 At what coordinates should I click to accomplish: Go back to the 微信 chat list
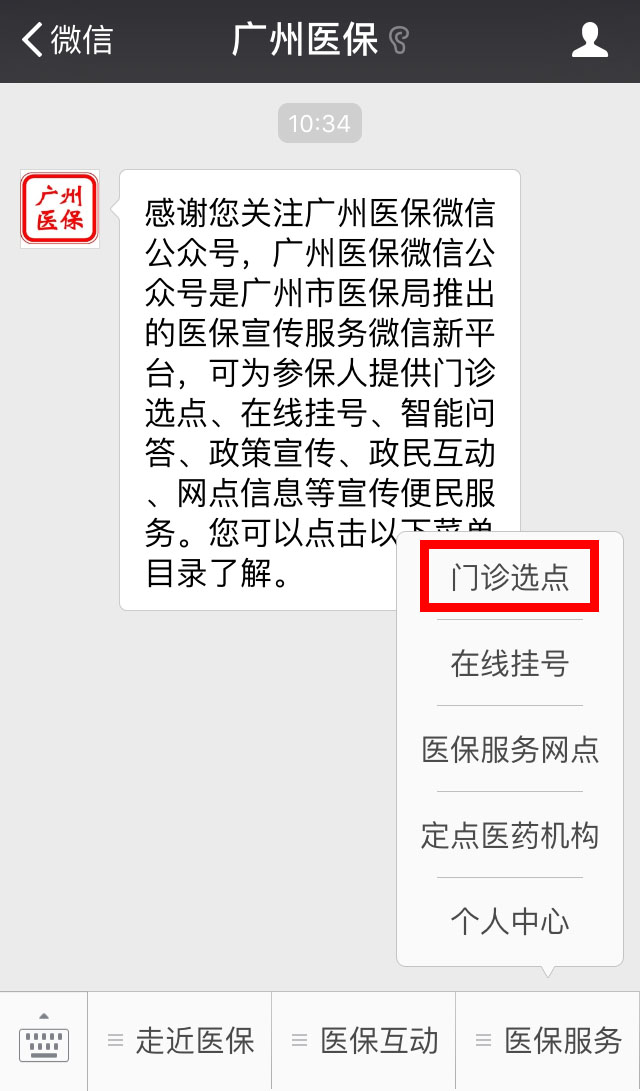(66, 41)
